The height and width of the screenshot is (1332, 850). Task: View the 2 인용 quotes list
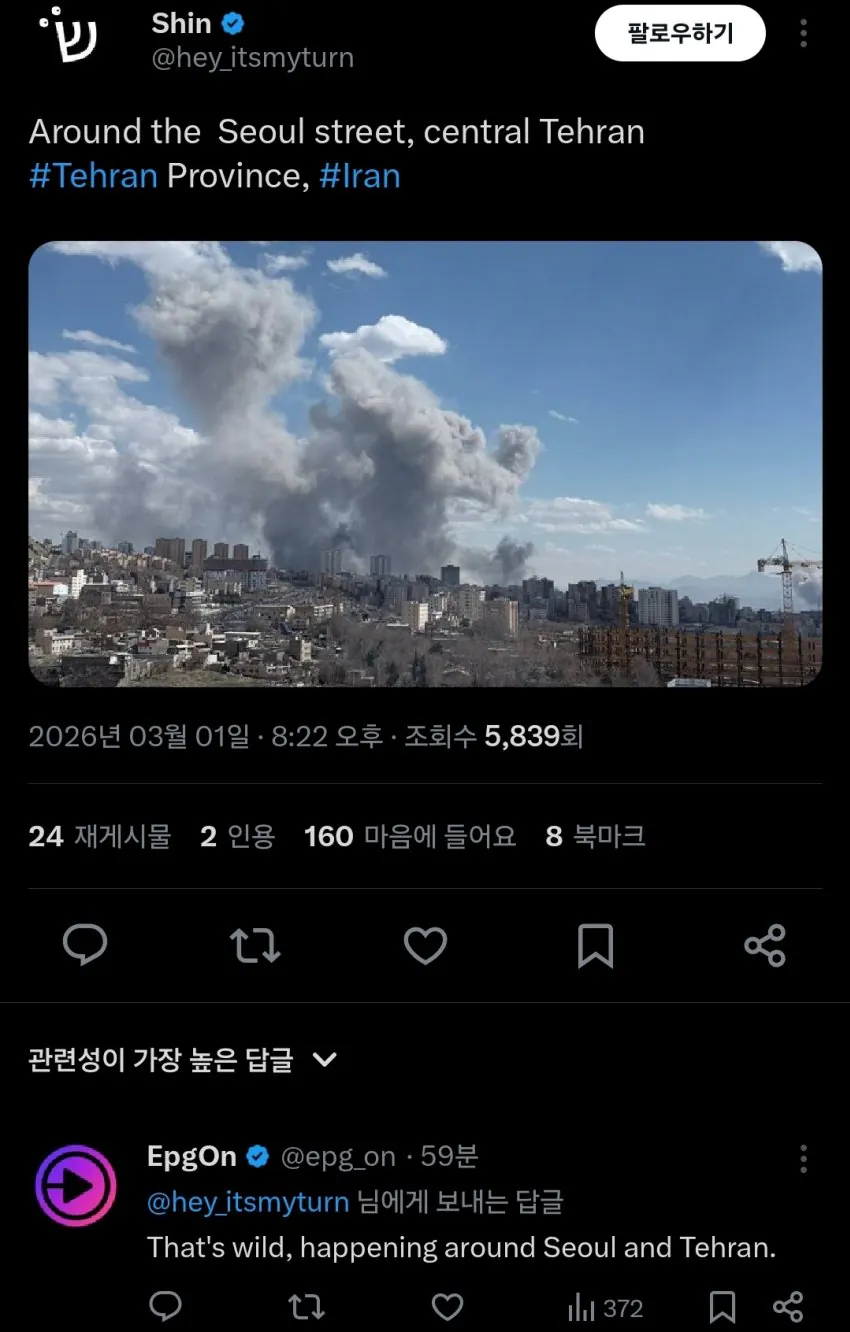237,836
